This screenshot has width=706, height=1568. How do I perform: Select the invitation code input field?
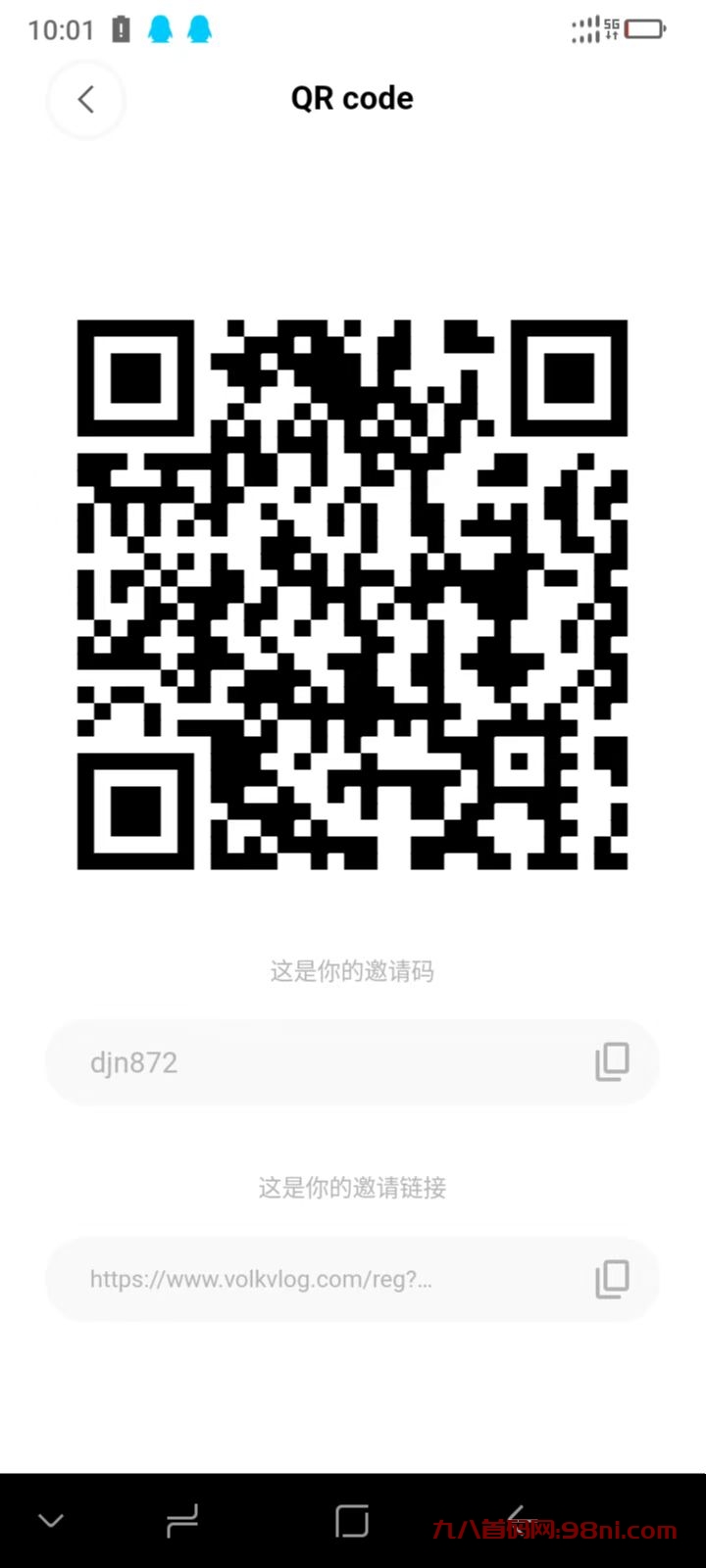294,1061
